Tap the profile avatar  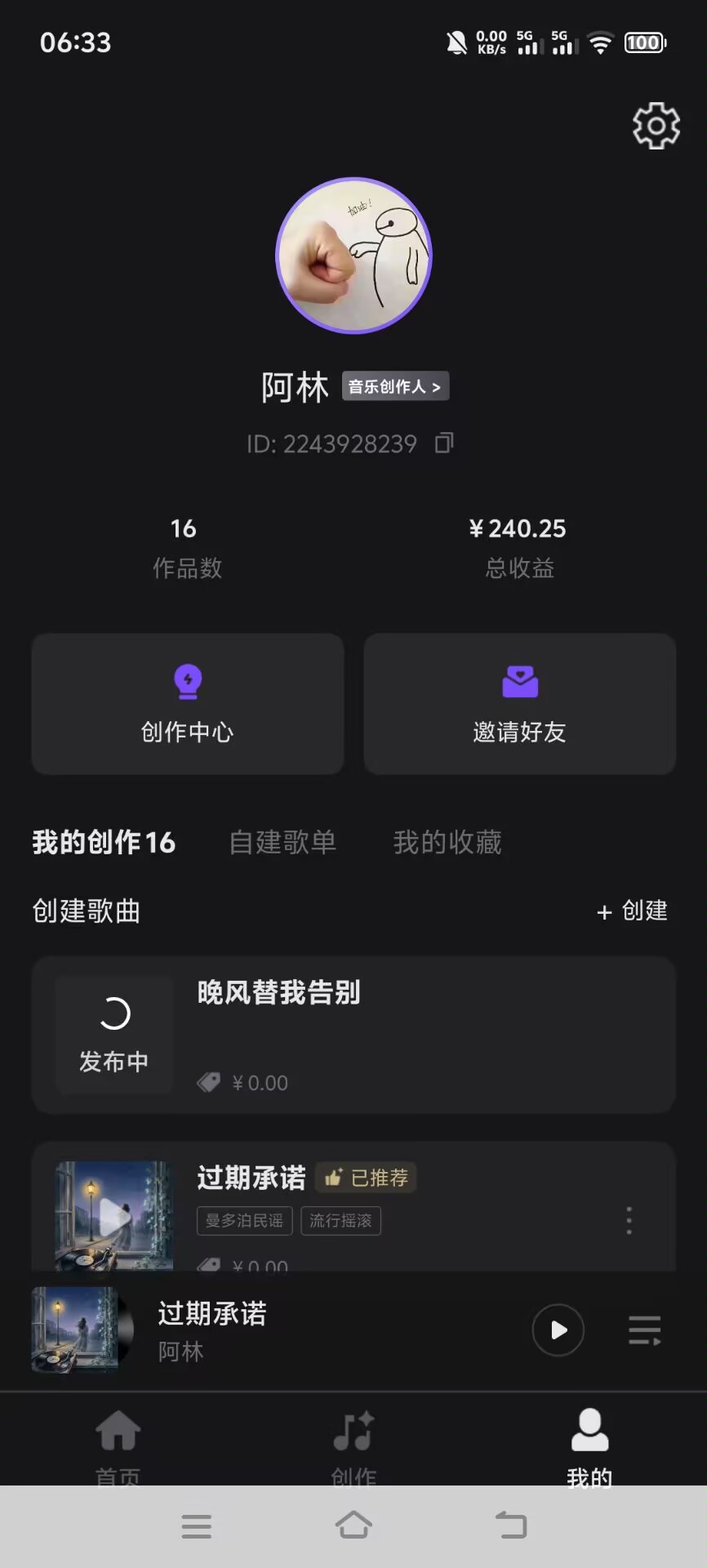point(353,256)
